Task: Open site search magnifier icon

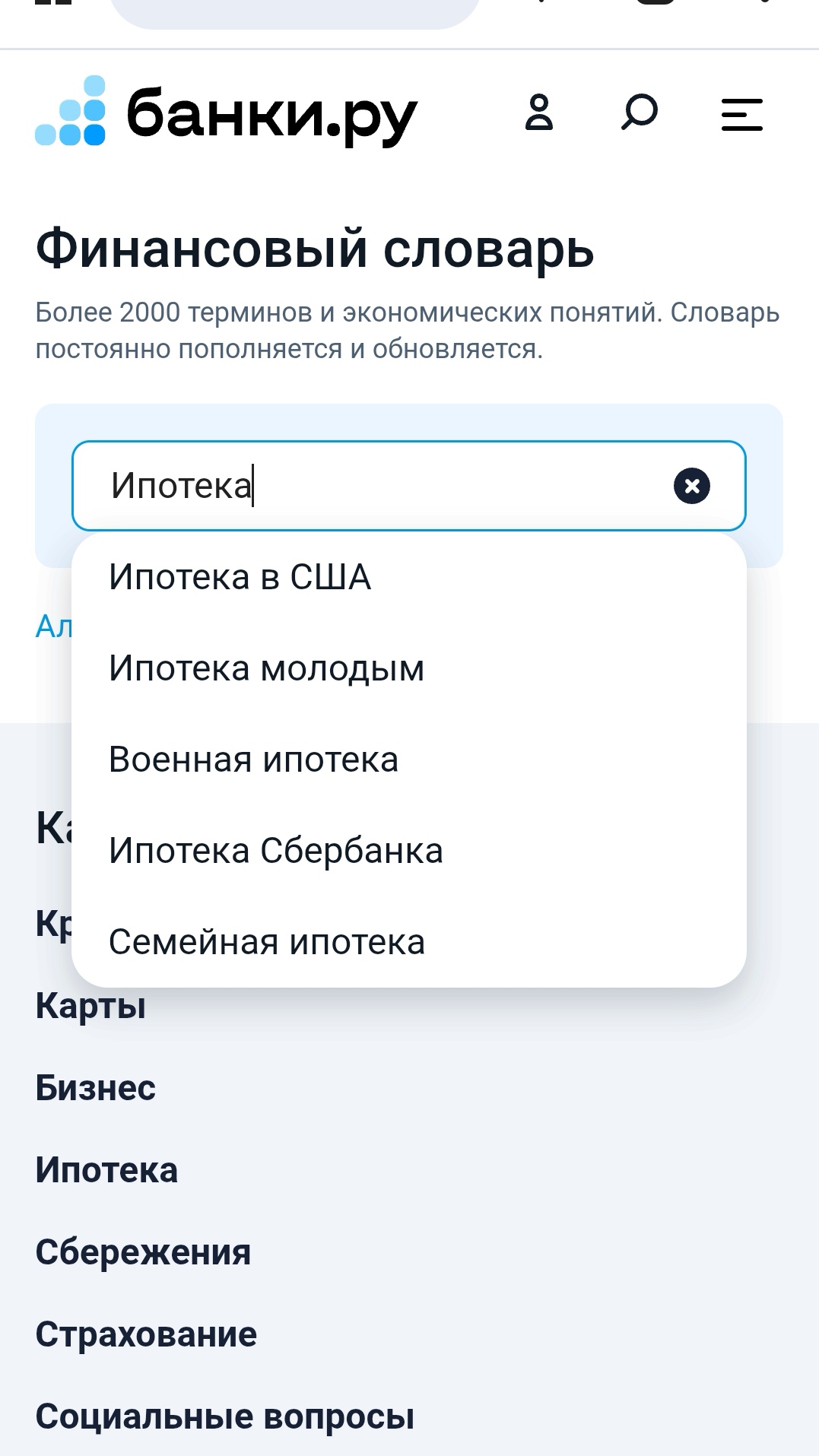Action: (639, 113)
